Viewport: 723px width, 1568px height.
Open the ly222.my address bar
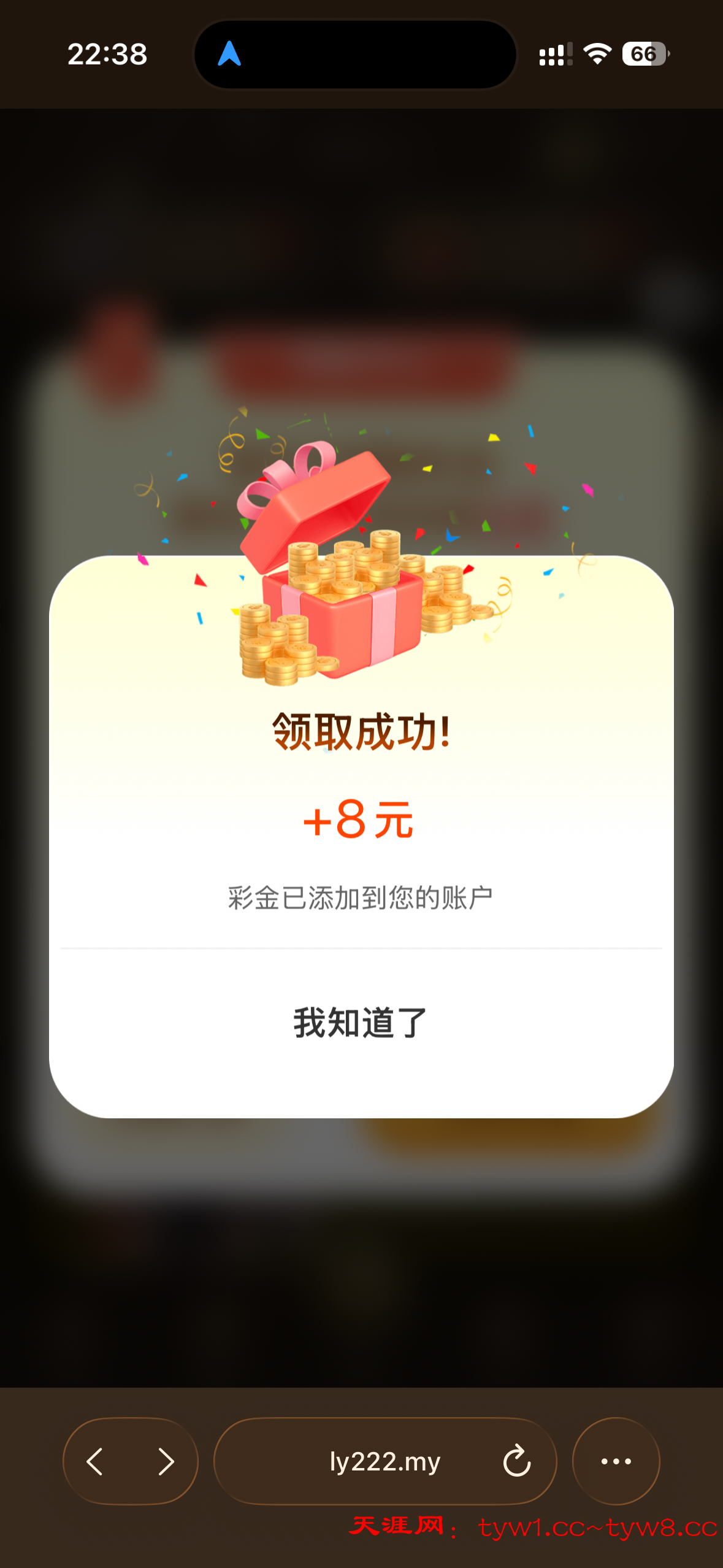tap(384, 1461)
